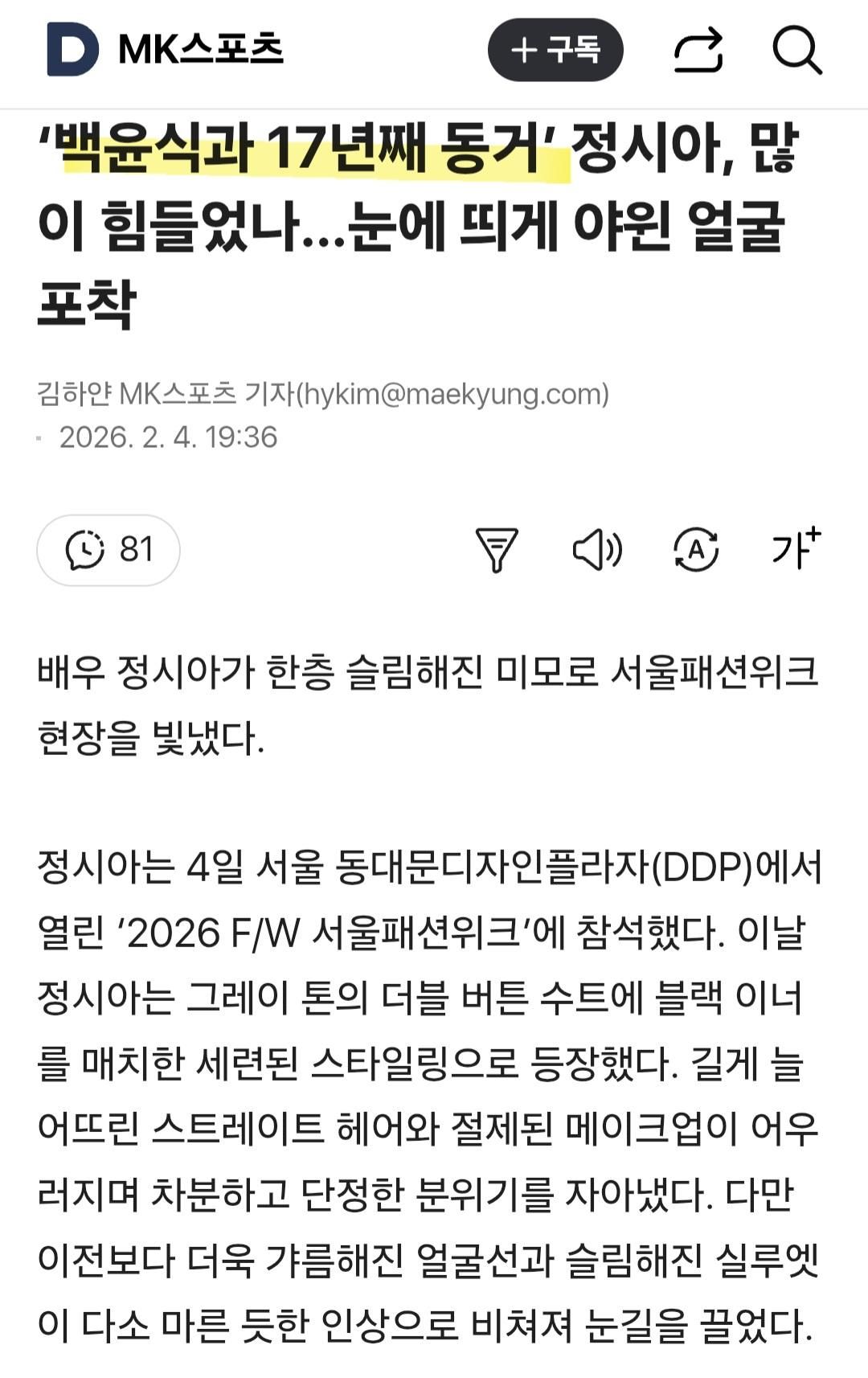
Task: Listen to the article with the speaker icon
Action: 597,550
